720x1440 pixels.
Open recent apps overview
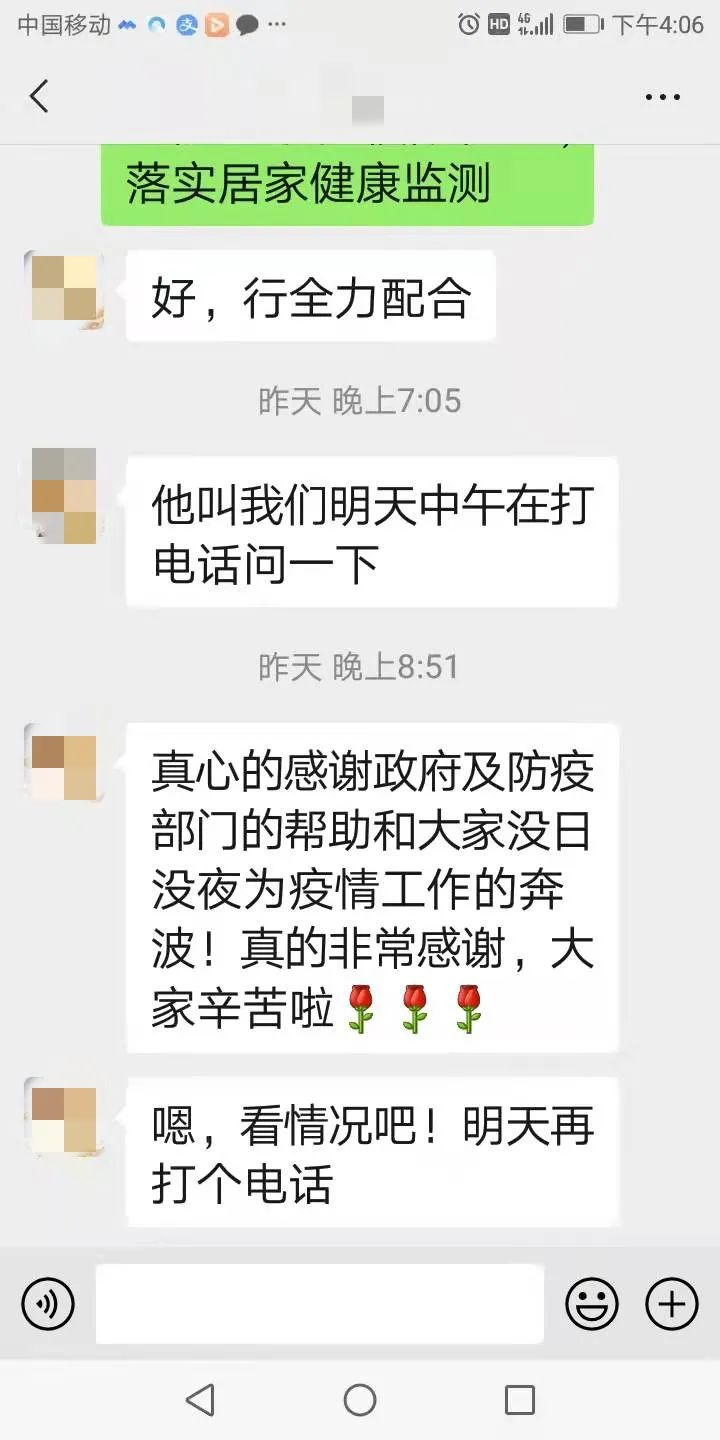click(519, 1400)
